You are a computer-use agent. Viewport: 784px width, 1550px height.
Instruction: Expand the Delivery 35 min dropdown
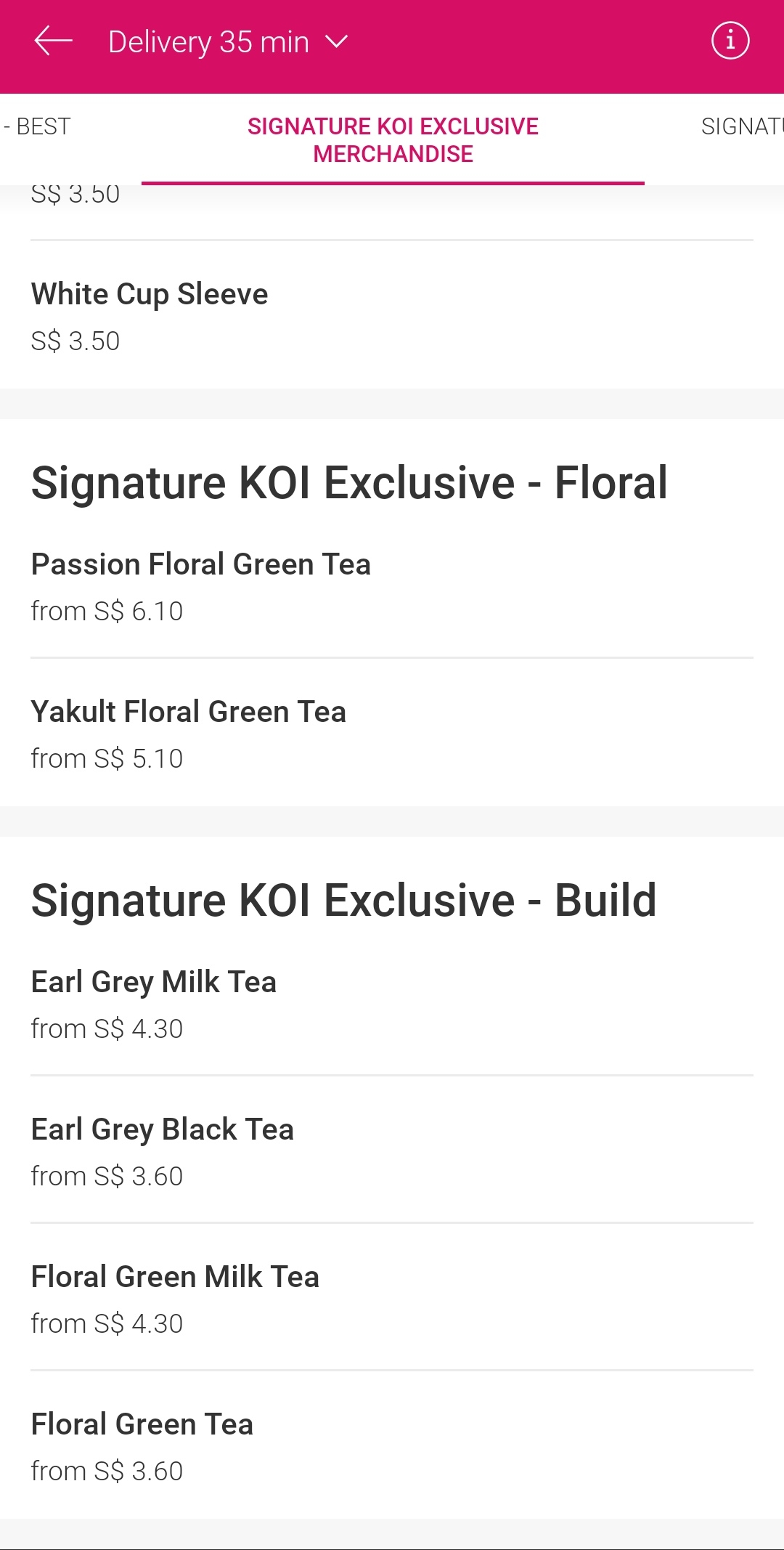point(228,42)
